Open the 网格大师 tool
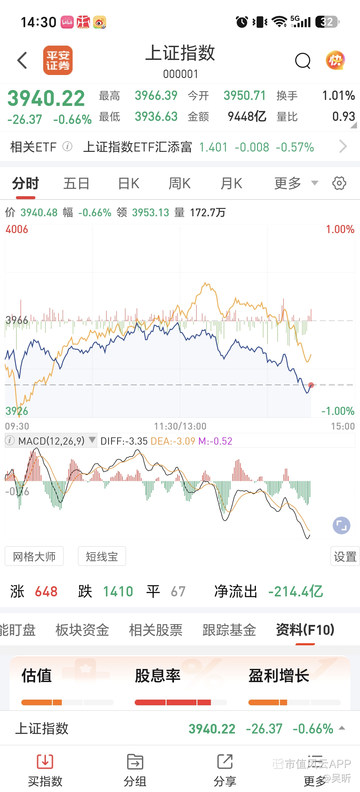The width and height of the screenshot is (360, 792). point(34,557)
